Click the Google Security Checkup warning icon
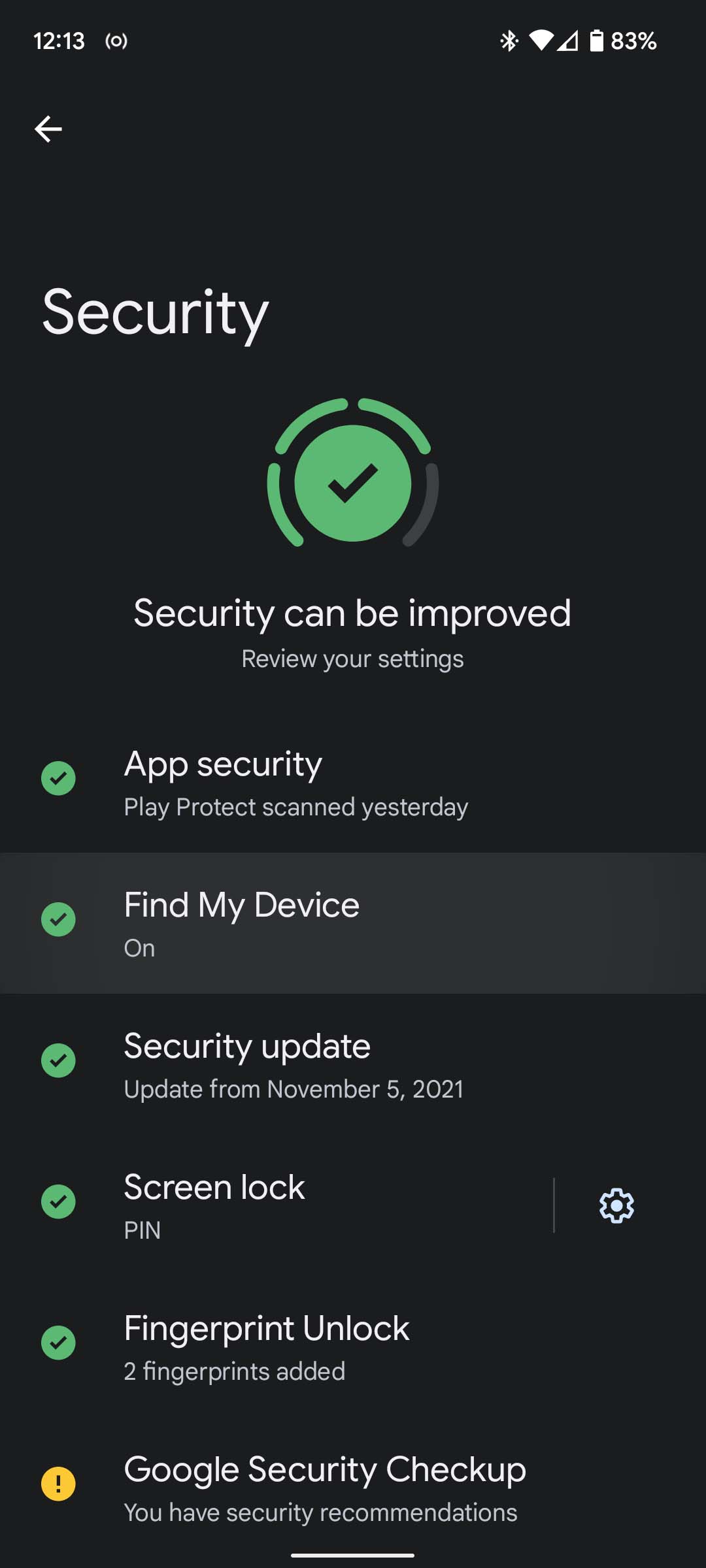The width and height of the screenshot is (706, 1568). [58, 1484]
